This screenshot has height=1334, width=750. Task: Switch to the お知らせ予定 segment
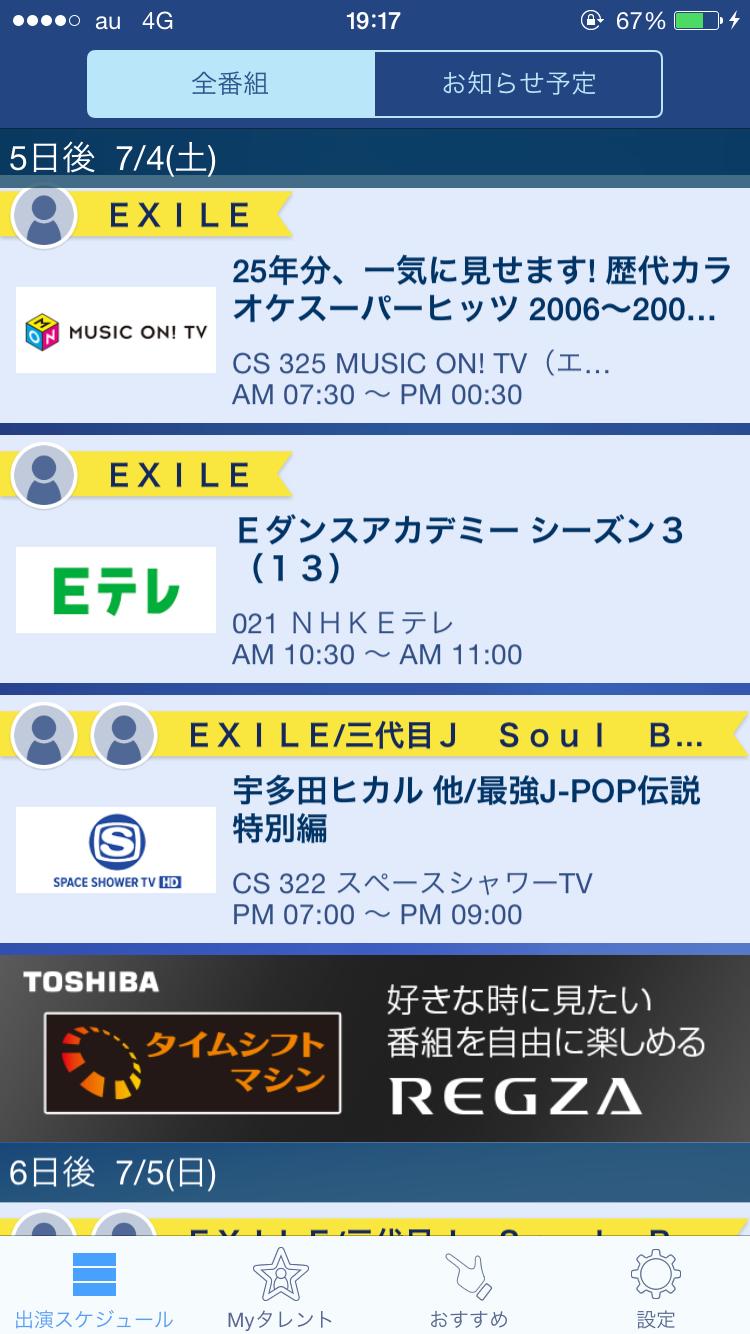pyautogui.click(x=518, y=84)
